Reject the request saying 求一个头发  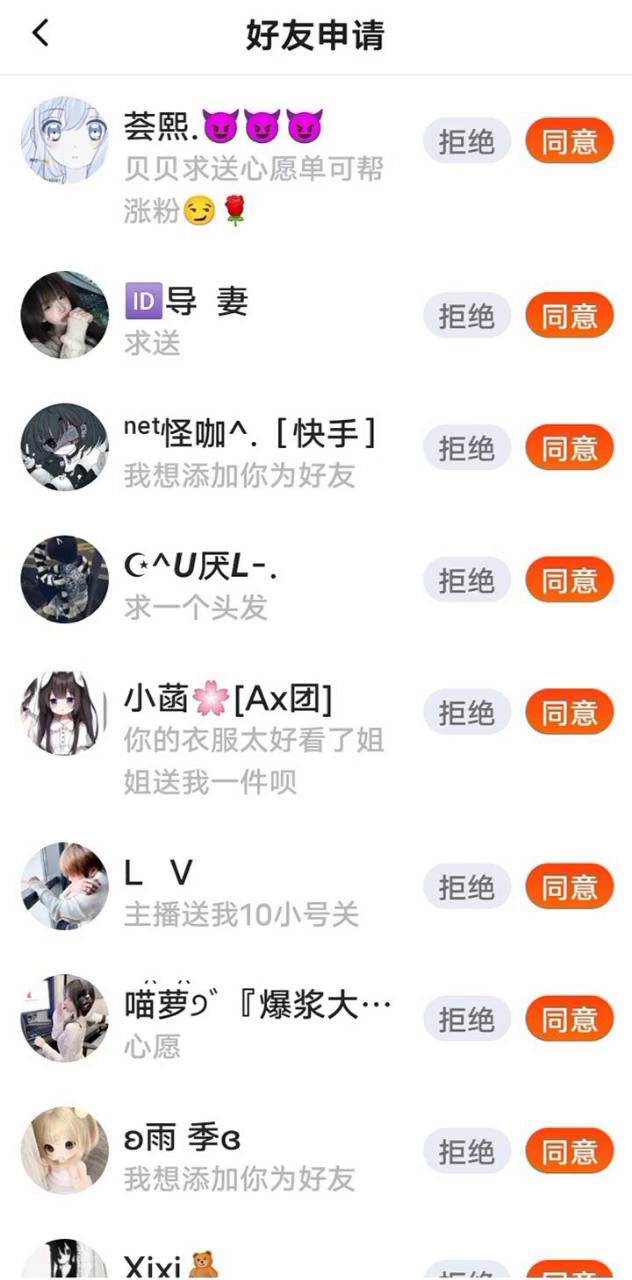click(466, 580)
